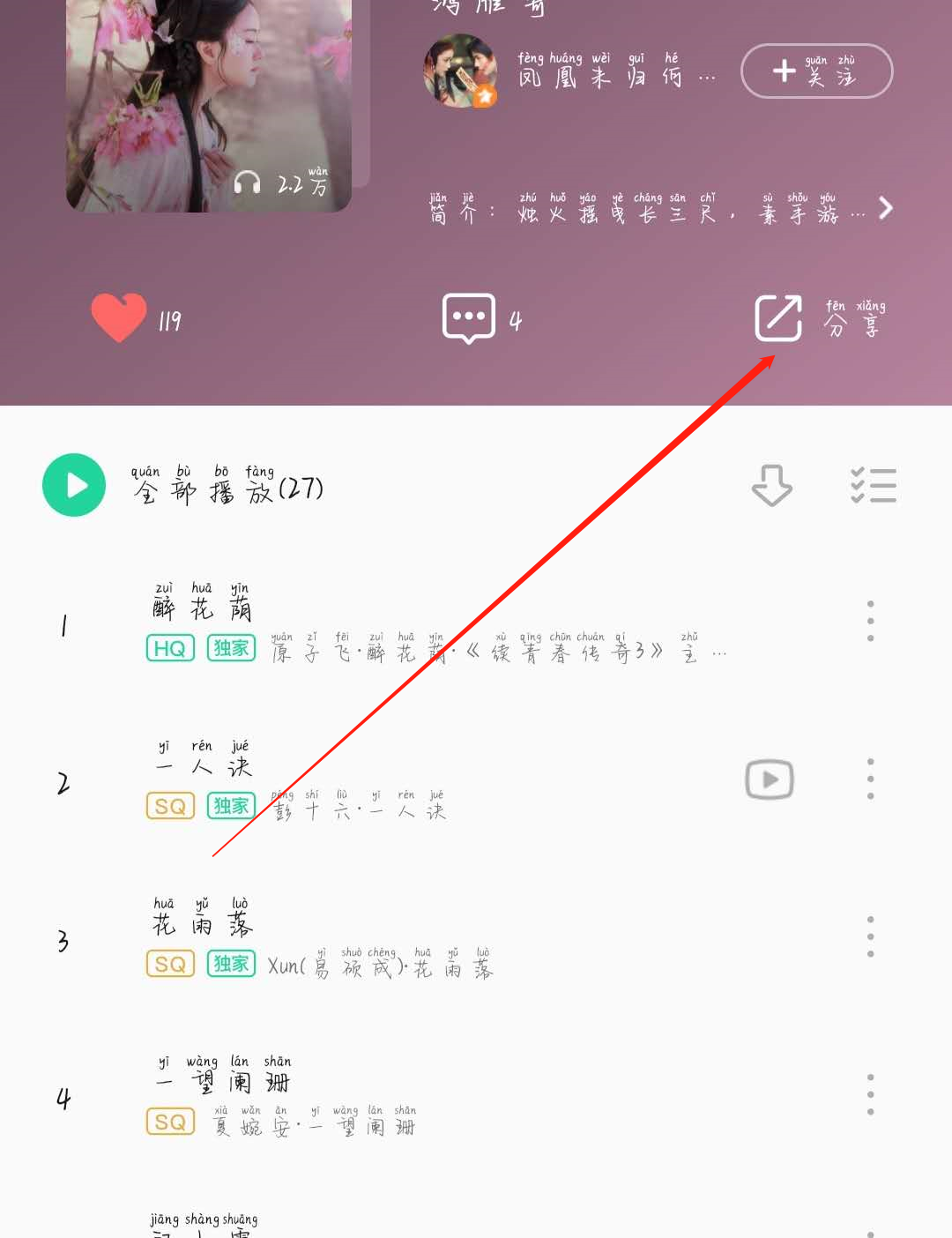Like the playlist with the heart icon
This screenshot has width=952, height=1238.
[119, 317]
